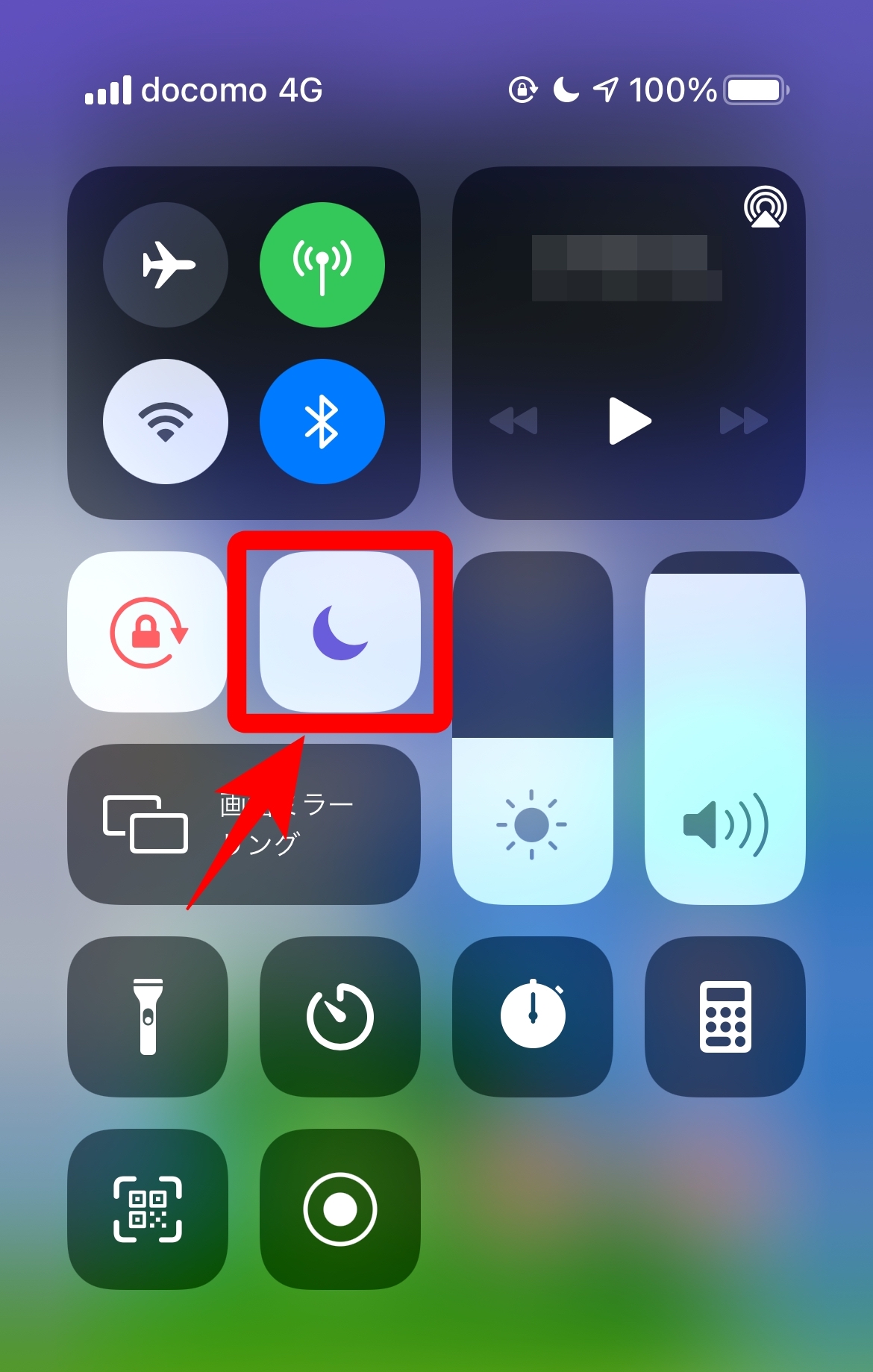Open the stopwatch

[x=533, y=1017]
